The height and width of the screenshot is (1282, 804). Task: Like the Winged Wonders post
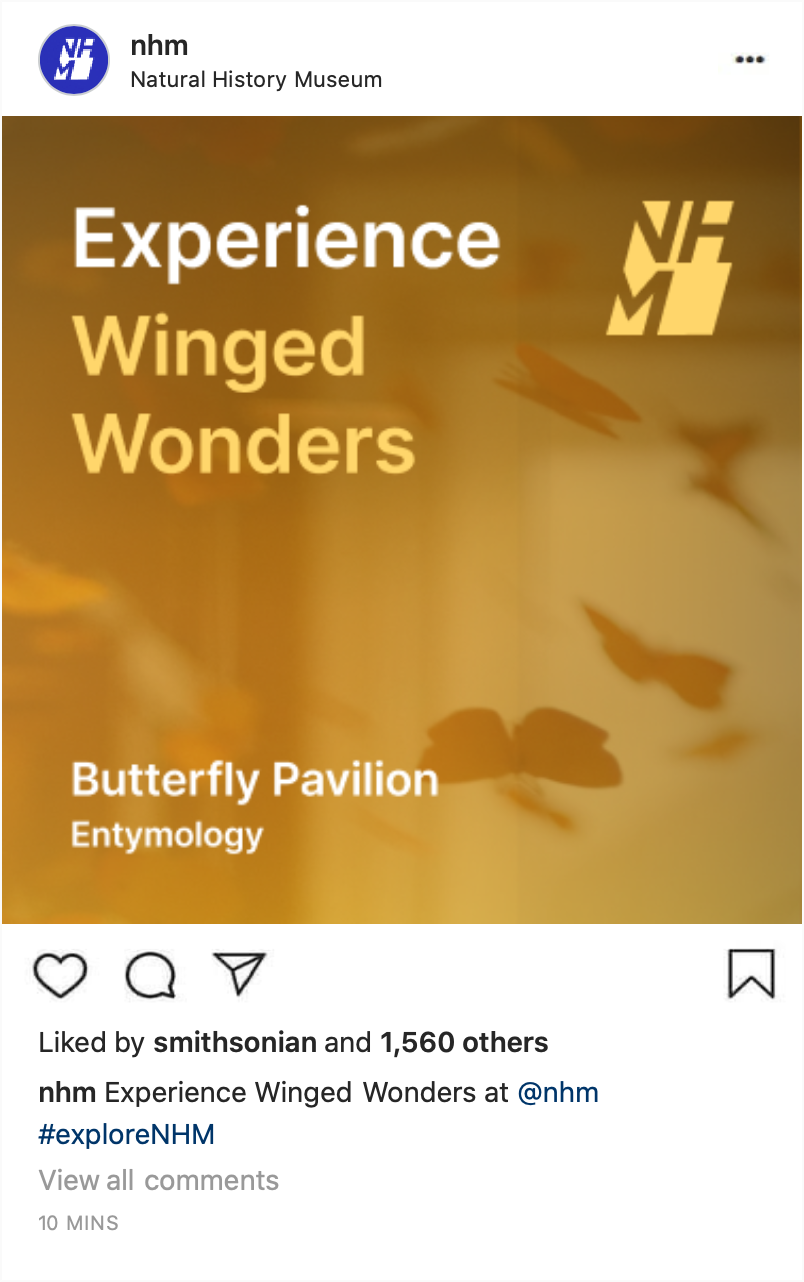click(x=61, y=975)
